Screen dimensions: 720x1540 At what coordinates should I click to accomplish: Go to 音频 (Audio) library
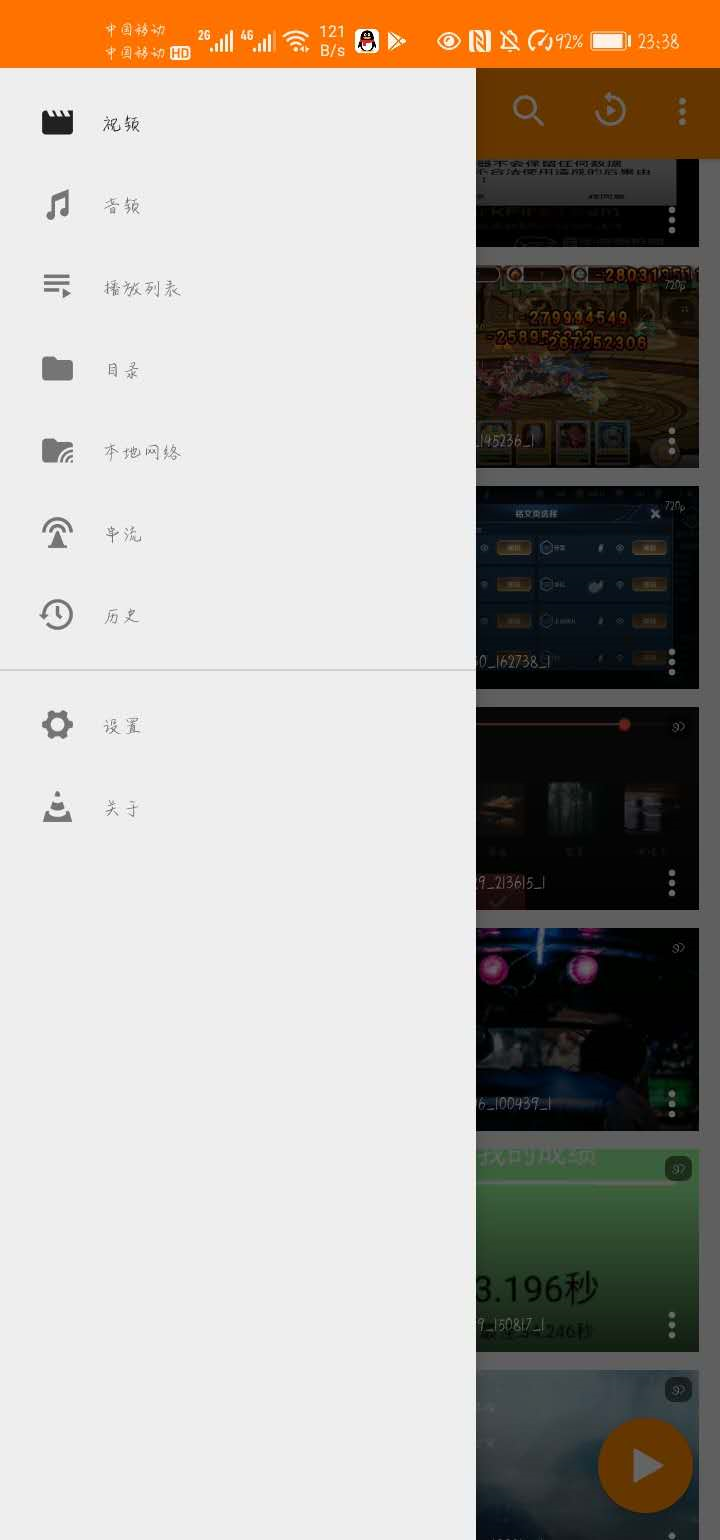pyautogui.click(x=120, y=206)
